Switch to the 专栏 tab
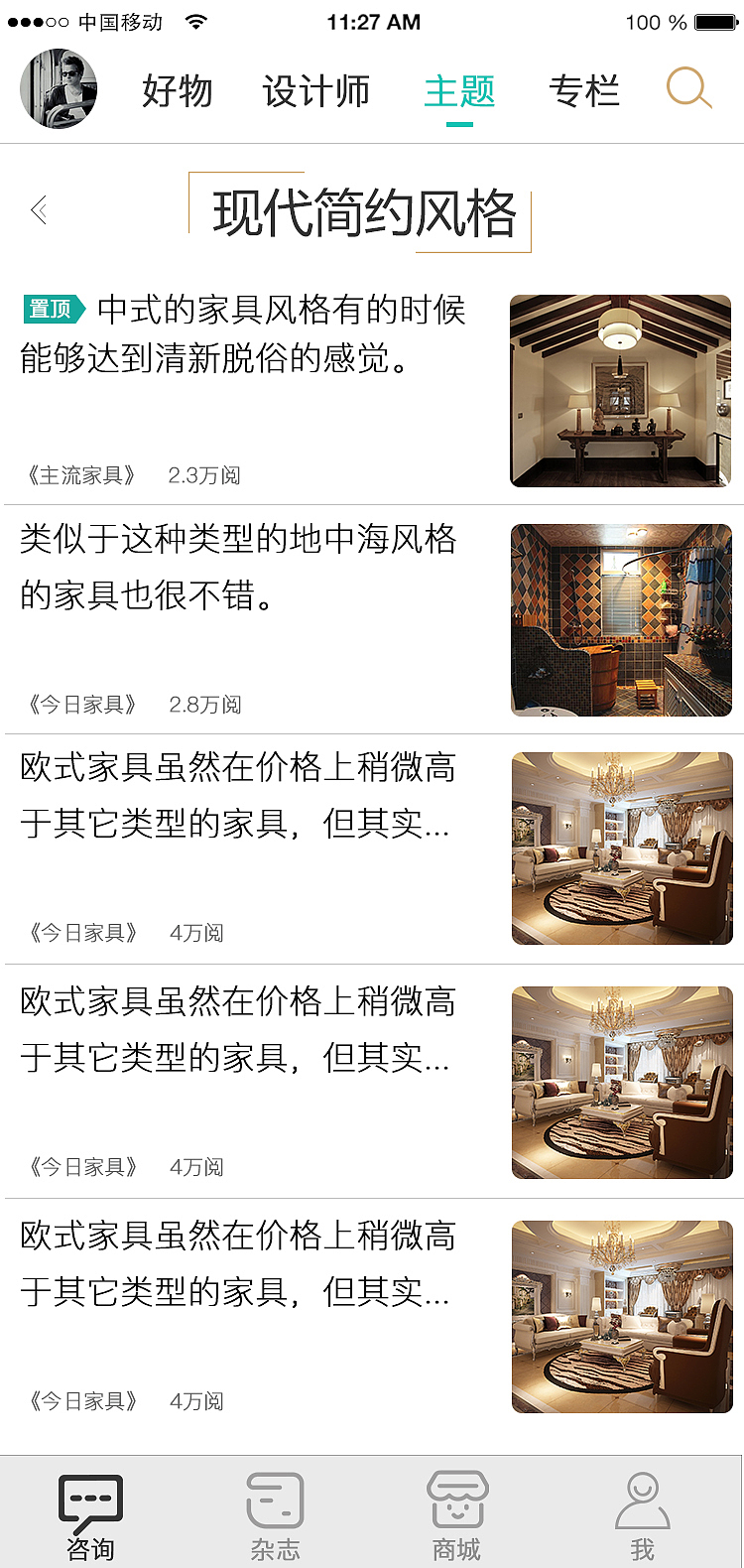The image size is (744, 1568). [584, 91]
